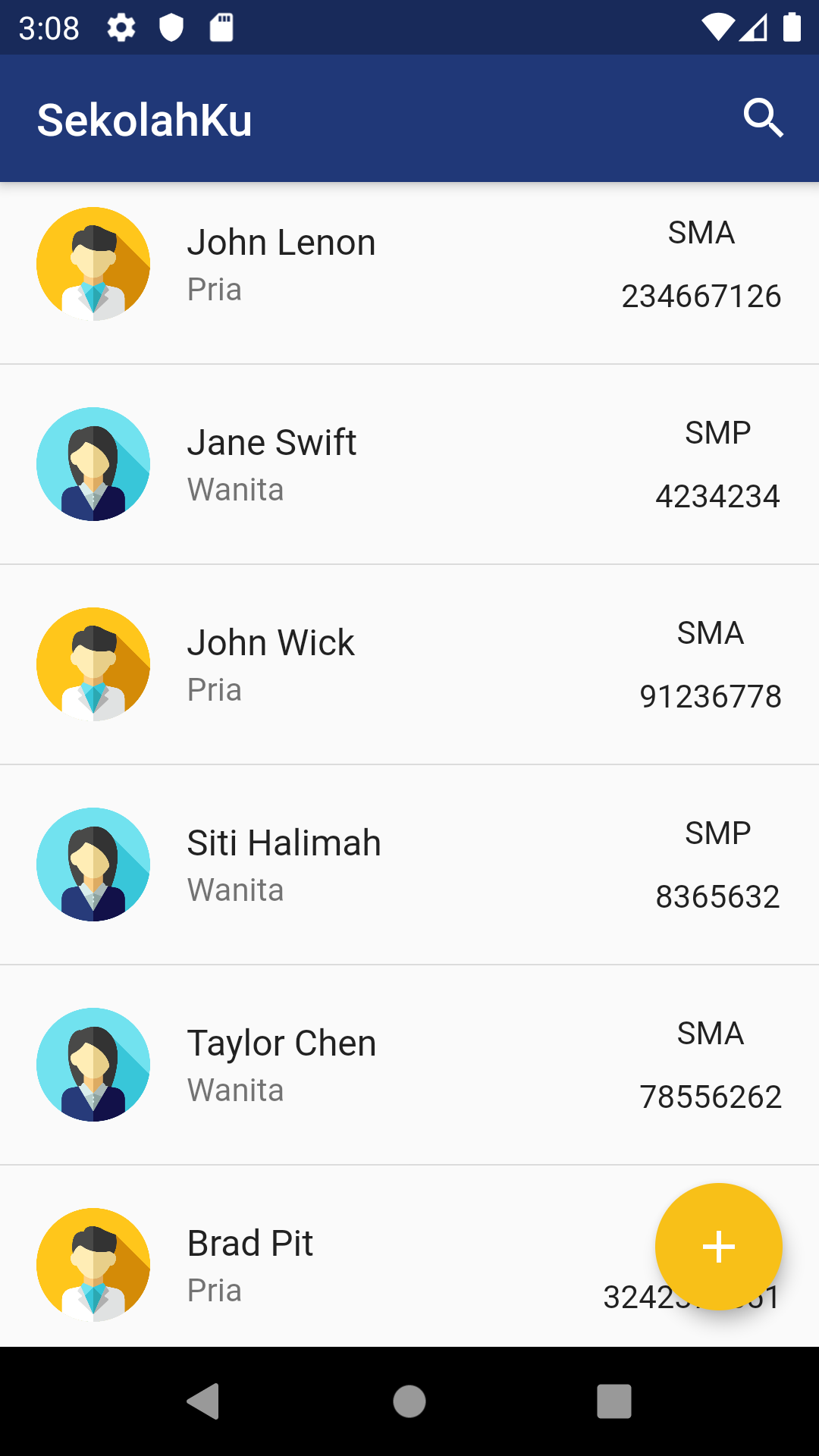819x1456 pixels.
Task: Open the search icon in app bar
Action: tap(763, 118)
